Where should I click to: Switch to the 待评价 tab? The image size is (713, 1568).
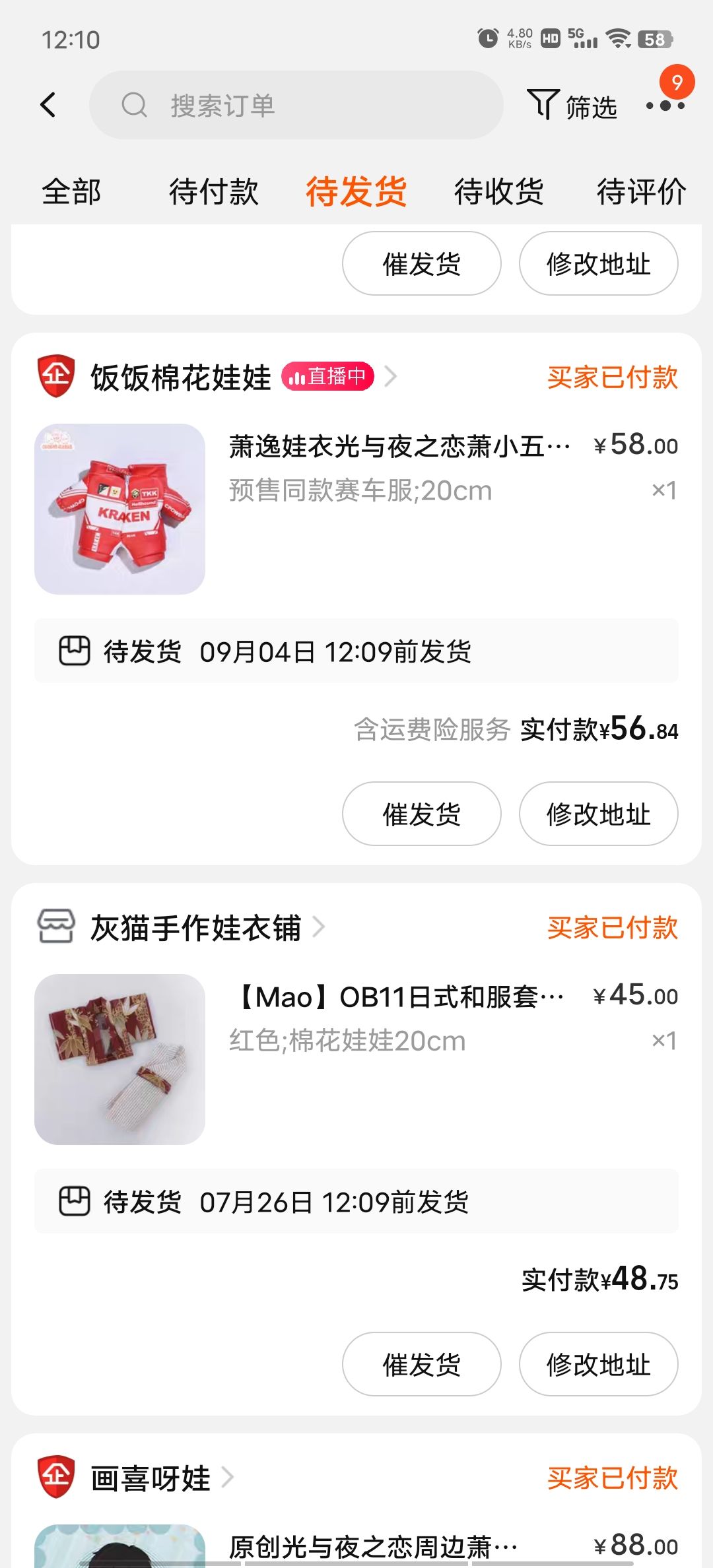641,192
